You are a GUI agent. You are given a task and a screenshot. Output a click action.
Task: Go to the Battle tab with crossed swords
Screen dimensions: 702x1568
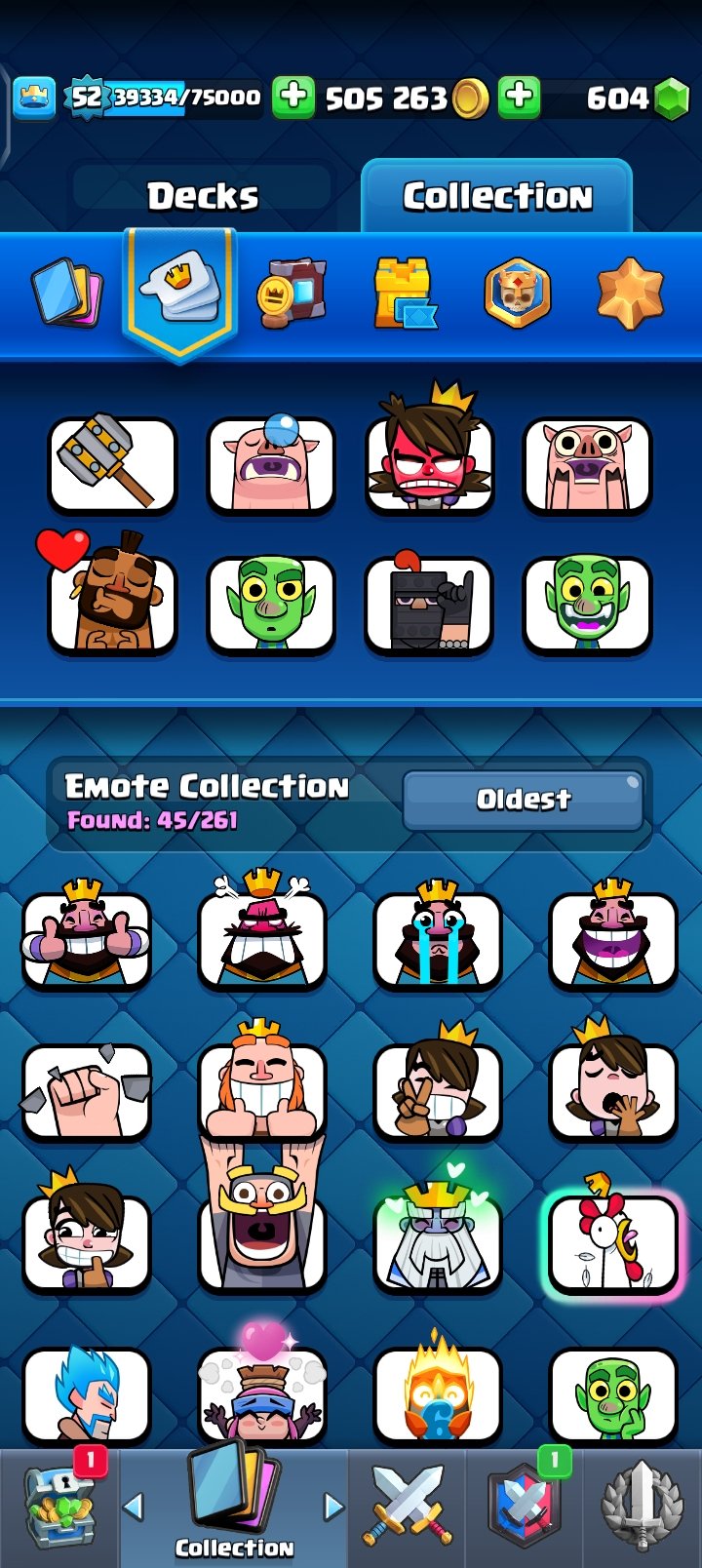pos(407,1508)
